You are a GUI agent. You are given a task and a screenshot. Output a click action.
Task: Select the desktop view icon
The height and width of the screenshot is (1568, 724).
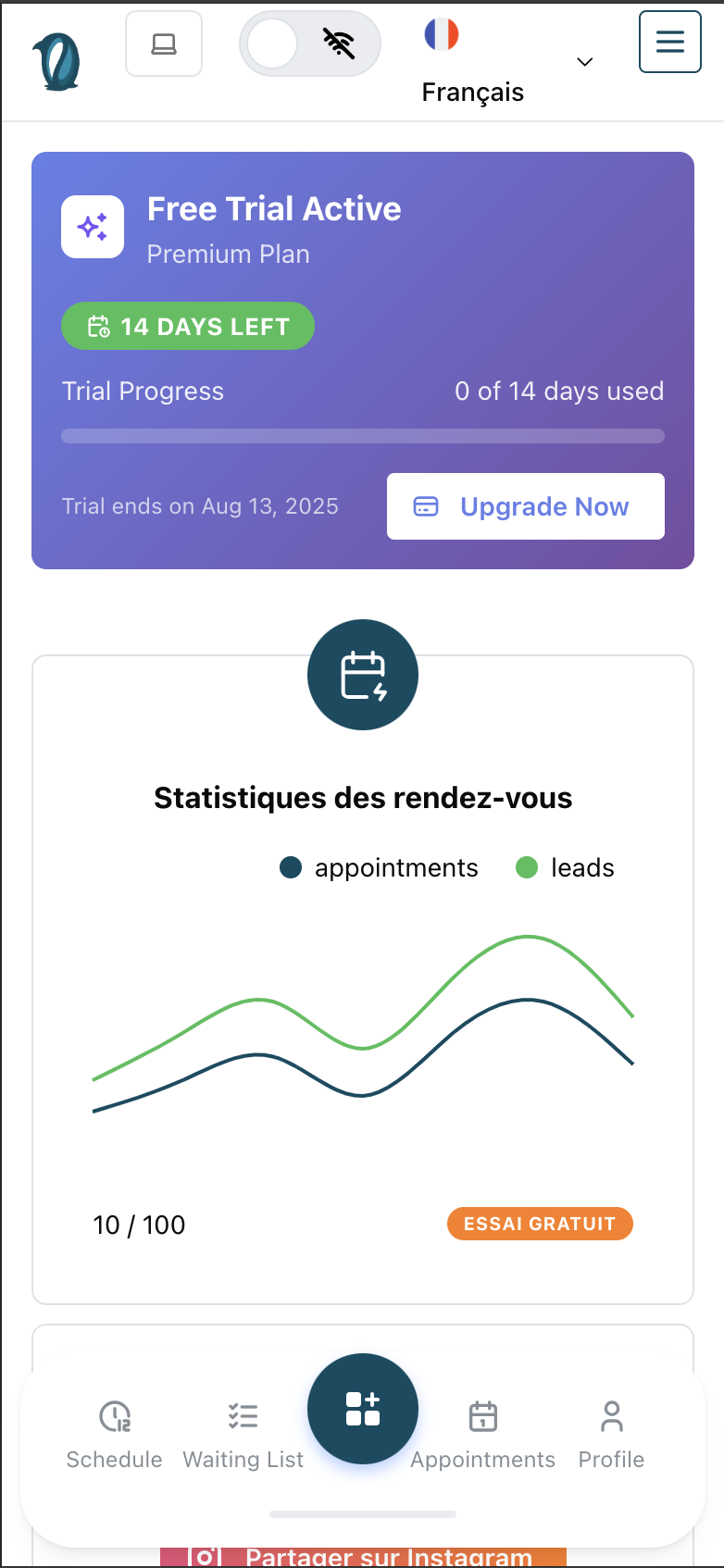(164, 43)
